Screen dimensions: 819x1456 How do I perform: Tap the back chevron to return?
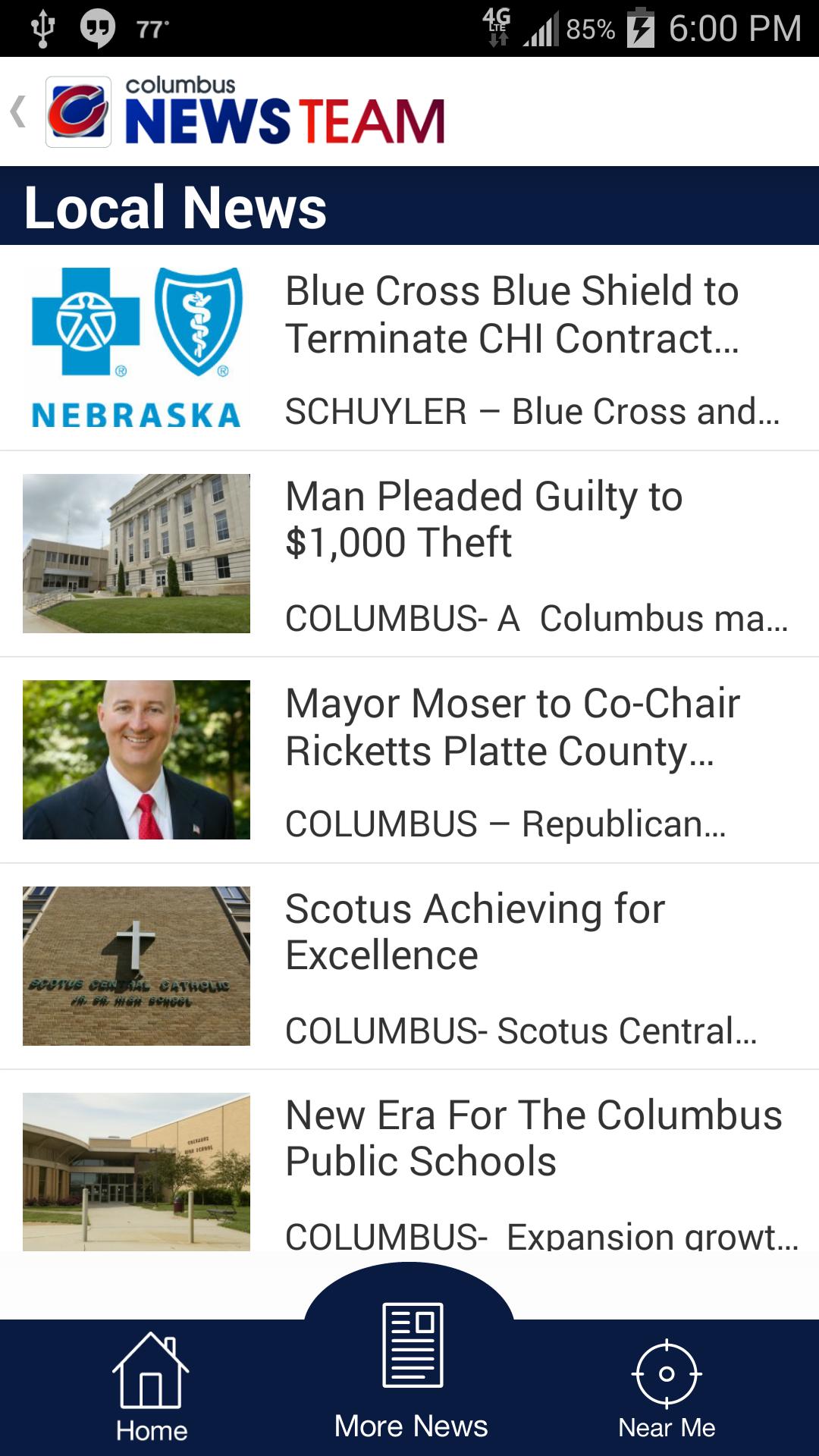[x=16, y=112]
